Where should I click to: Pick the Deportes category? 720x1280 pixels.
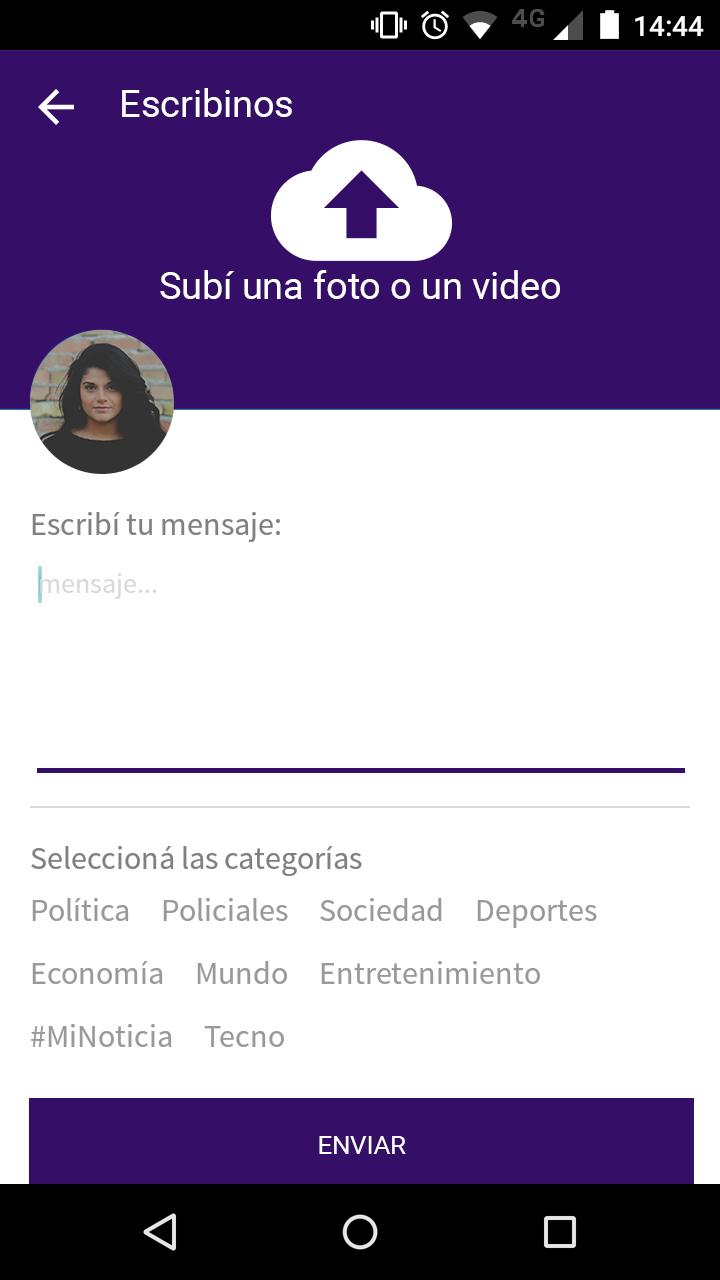[536, 911]
